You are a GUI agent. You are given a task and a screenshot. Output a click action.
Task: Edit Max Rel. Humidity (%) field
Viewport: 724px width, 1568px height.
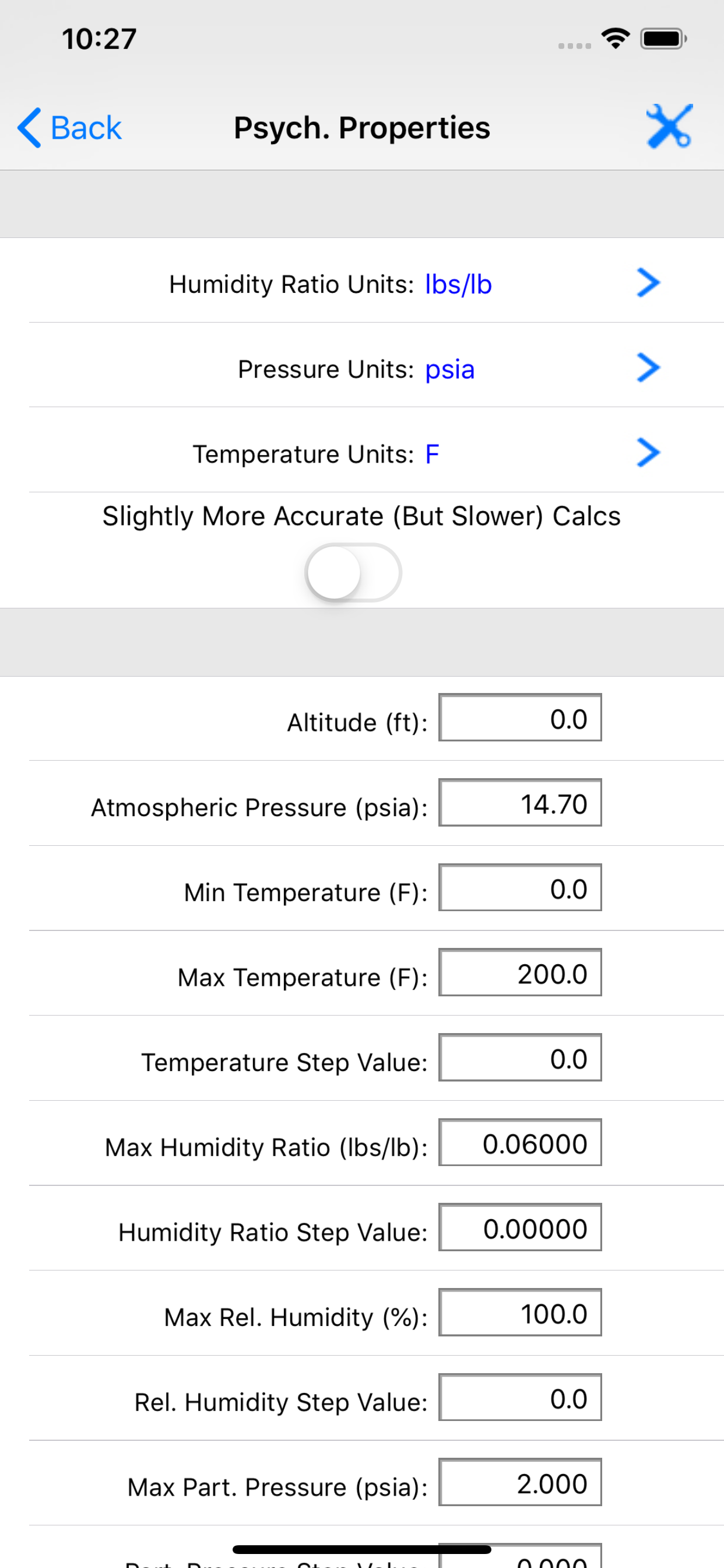tap(520, 1313)
